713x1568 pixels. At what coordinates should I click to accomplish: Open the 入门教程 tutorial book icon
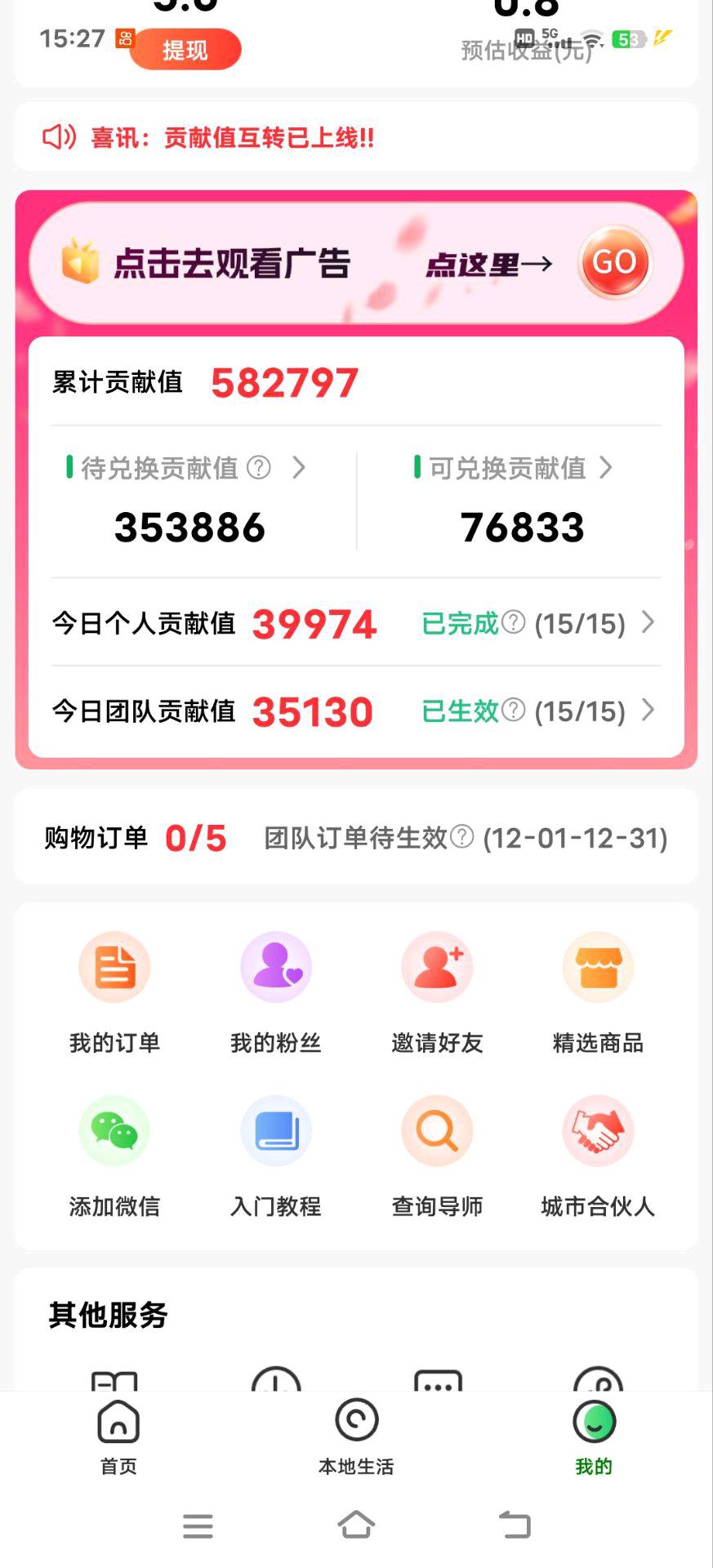point(275,1131)
